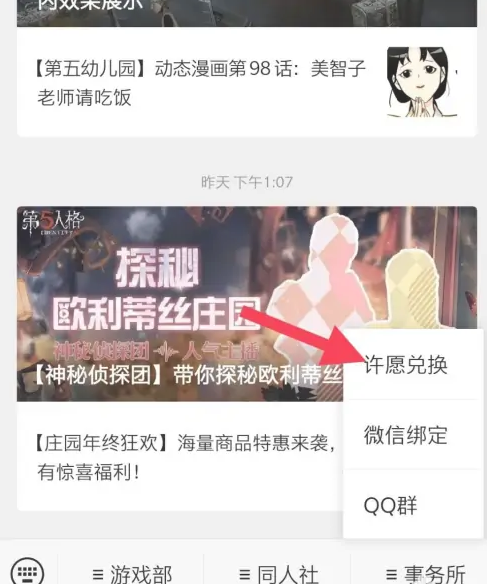Expand the 事务所 bottom menu
The width and height of the screenshot is (487, 584).
(x=419, y=574)
